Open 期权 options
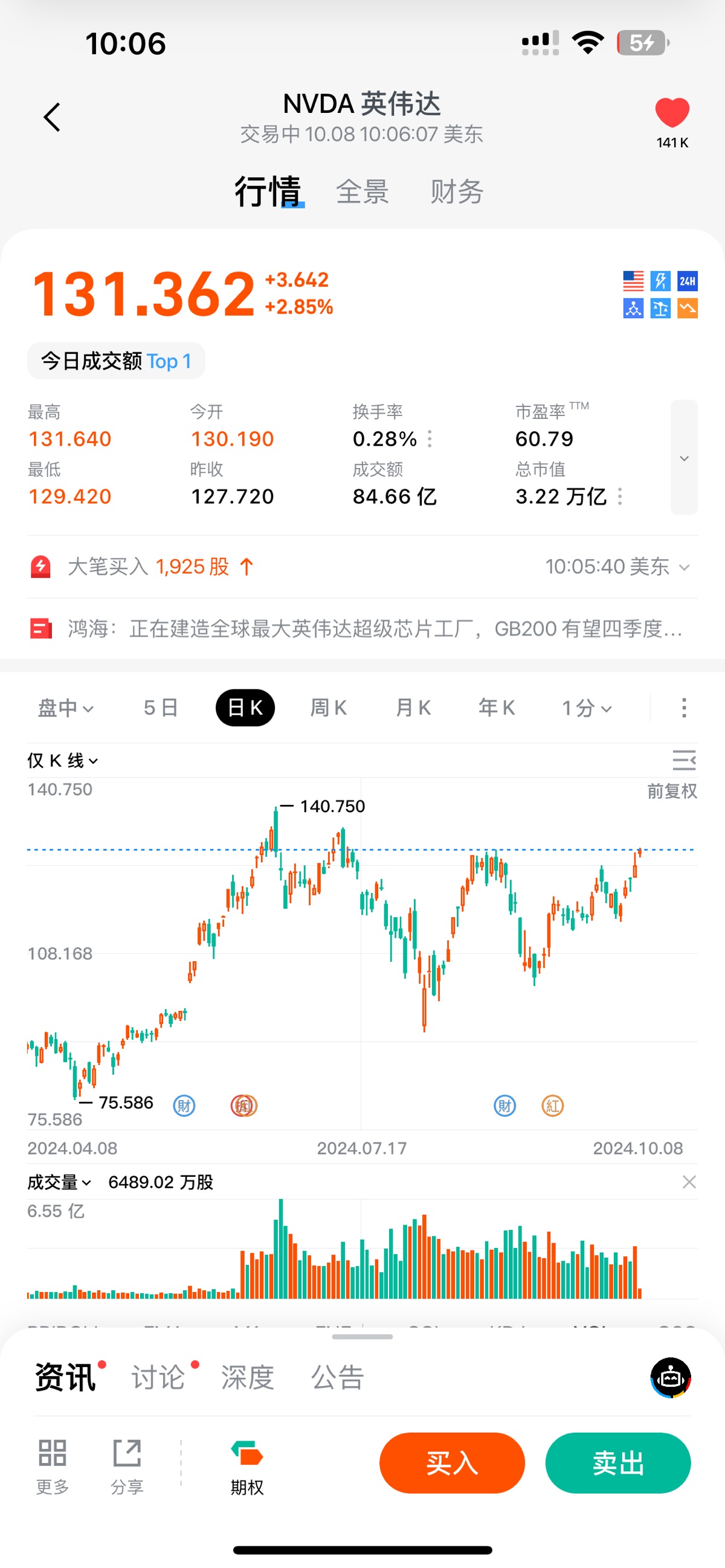725x1568 pixels. pos(246,1468)
